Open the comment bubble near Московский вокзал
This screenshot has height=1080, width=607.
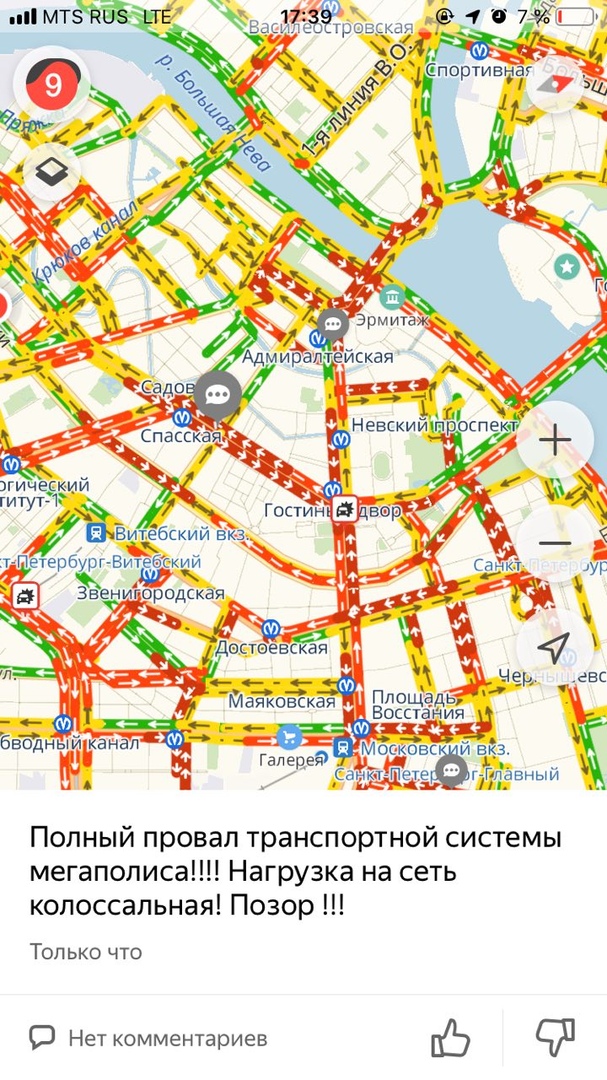tap(452, 770)
